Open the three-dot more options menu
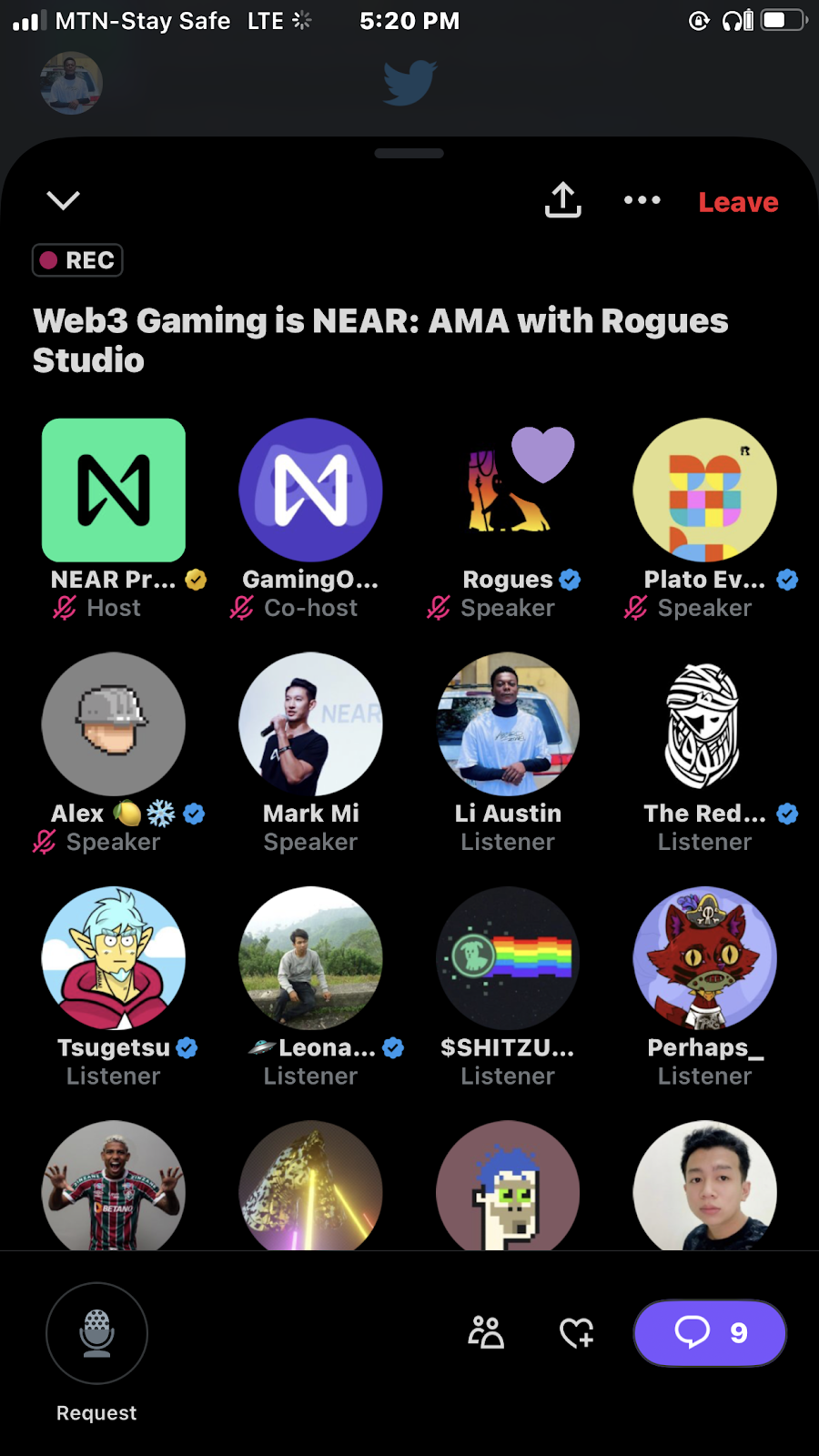Image resolution: width=819 pixels, height=1456 pixels. click(x=642, y=200)
